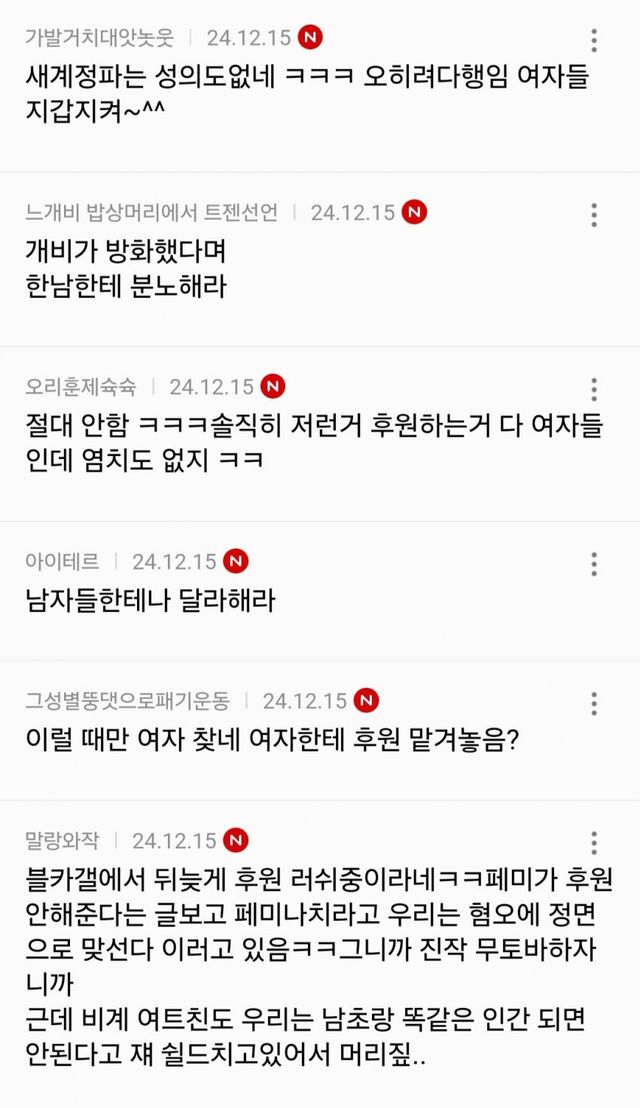
Task: View profile of commenter 그성별뚱댓으로패기운동
Action: coord(127,700)
